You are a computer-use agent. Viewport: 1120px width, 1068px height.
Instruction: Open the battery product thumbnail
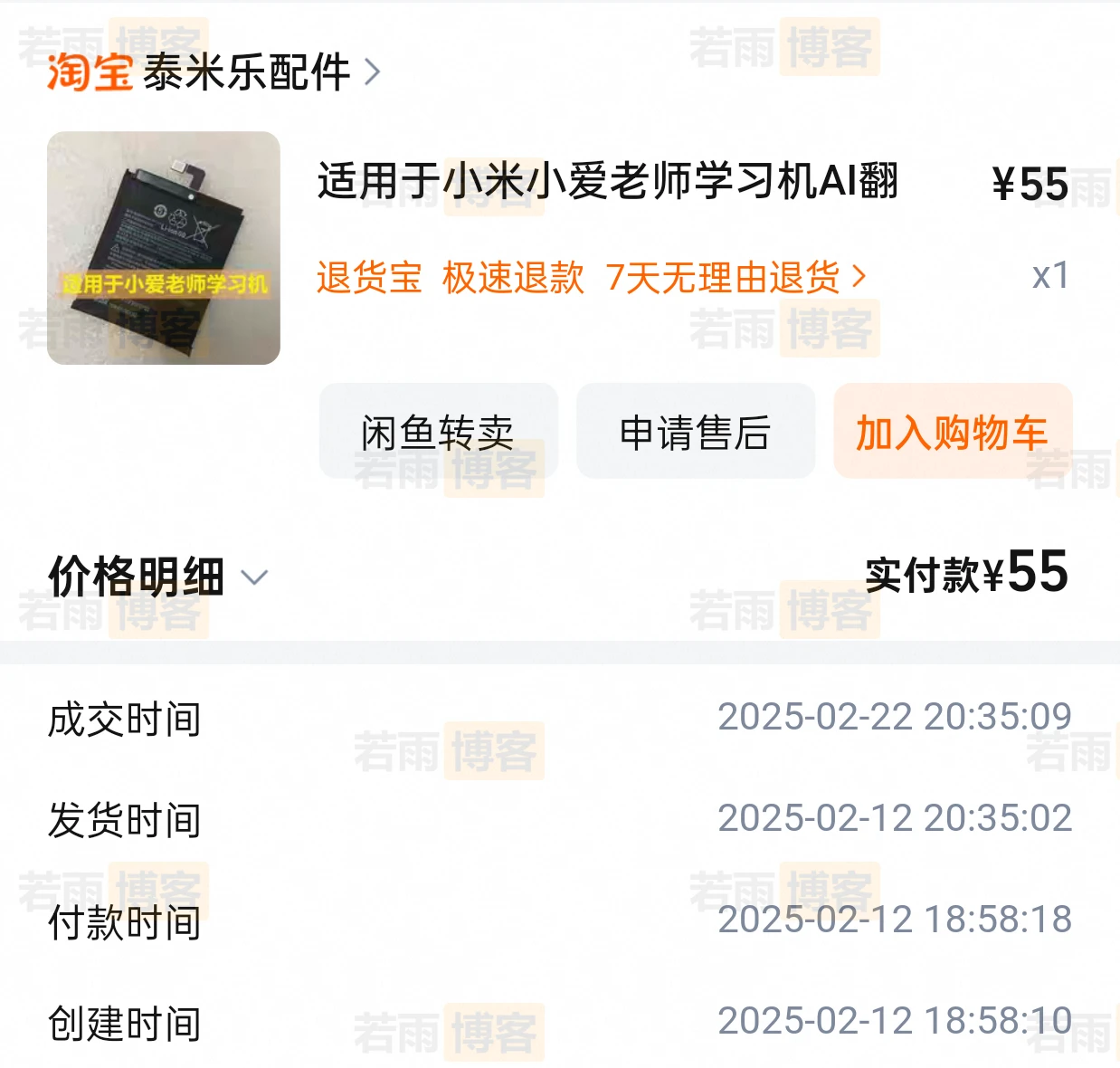[164, 248]
